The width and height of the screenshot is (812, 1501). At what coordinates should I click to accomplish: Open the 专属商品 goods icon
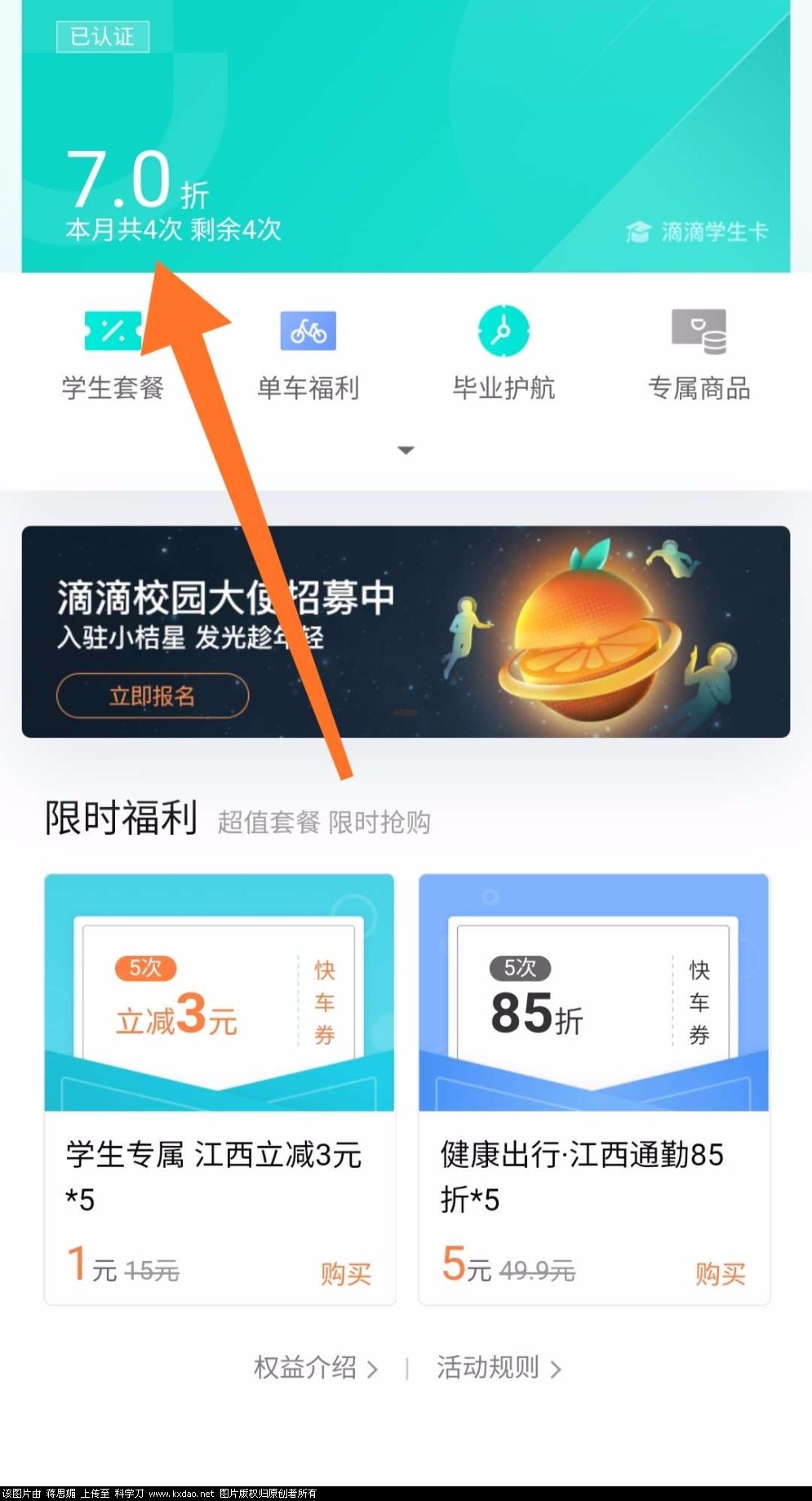tap(699, 330)
